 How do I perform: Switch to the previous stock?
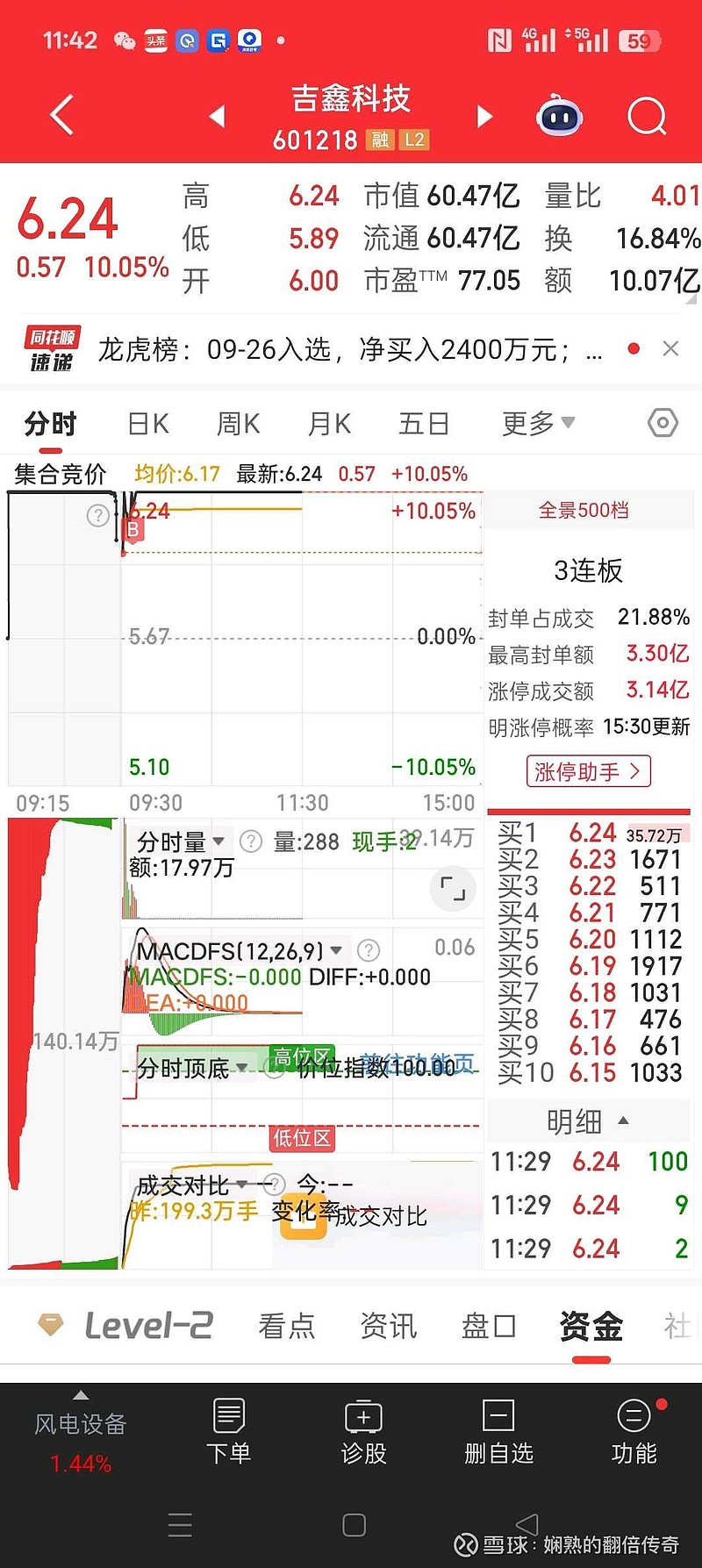[x=218, y=116]
